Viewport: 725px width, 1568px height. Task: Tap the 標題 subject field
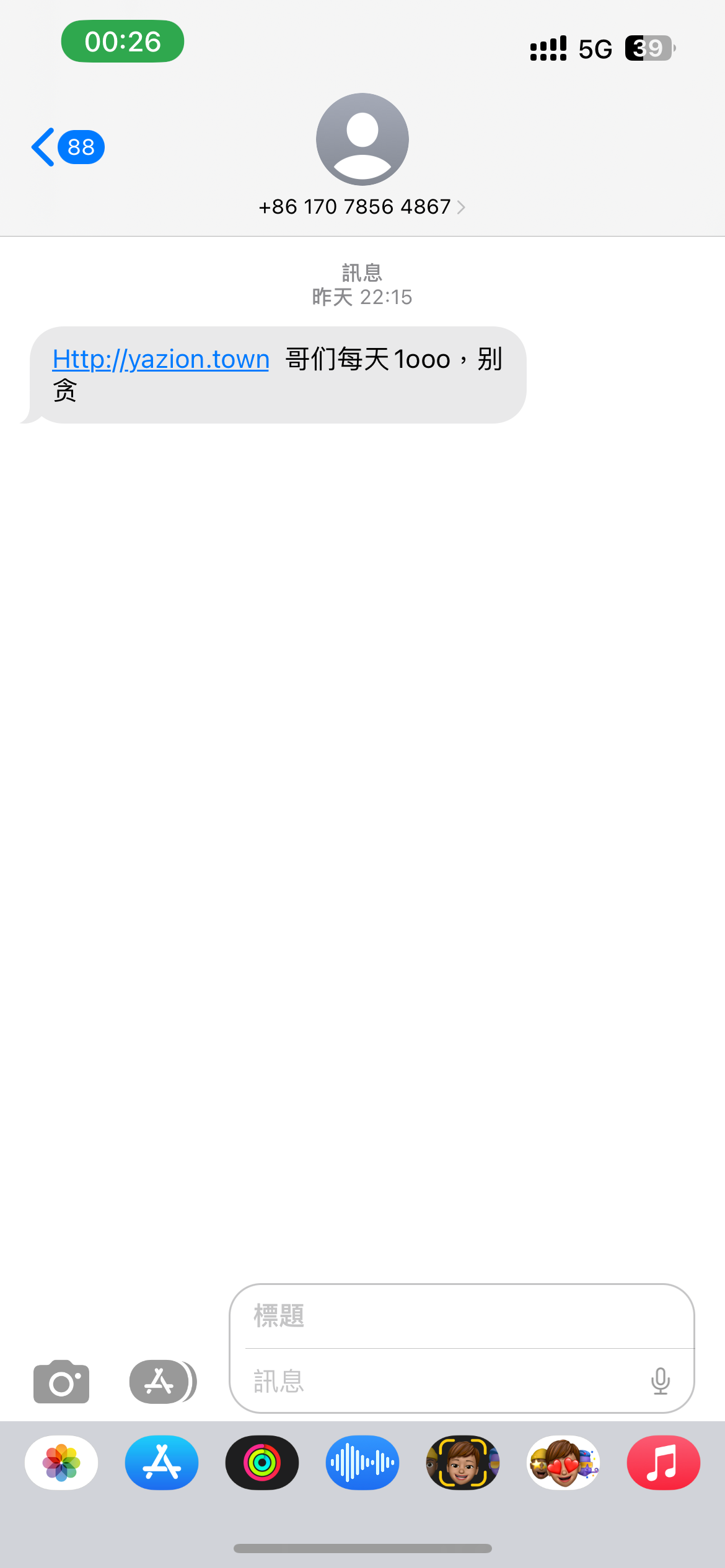point(462,1316)
